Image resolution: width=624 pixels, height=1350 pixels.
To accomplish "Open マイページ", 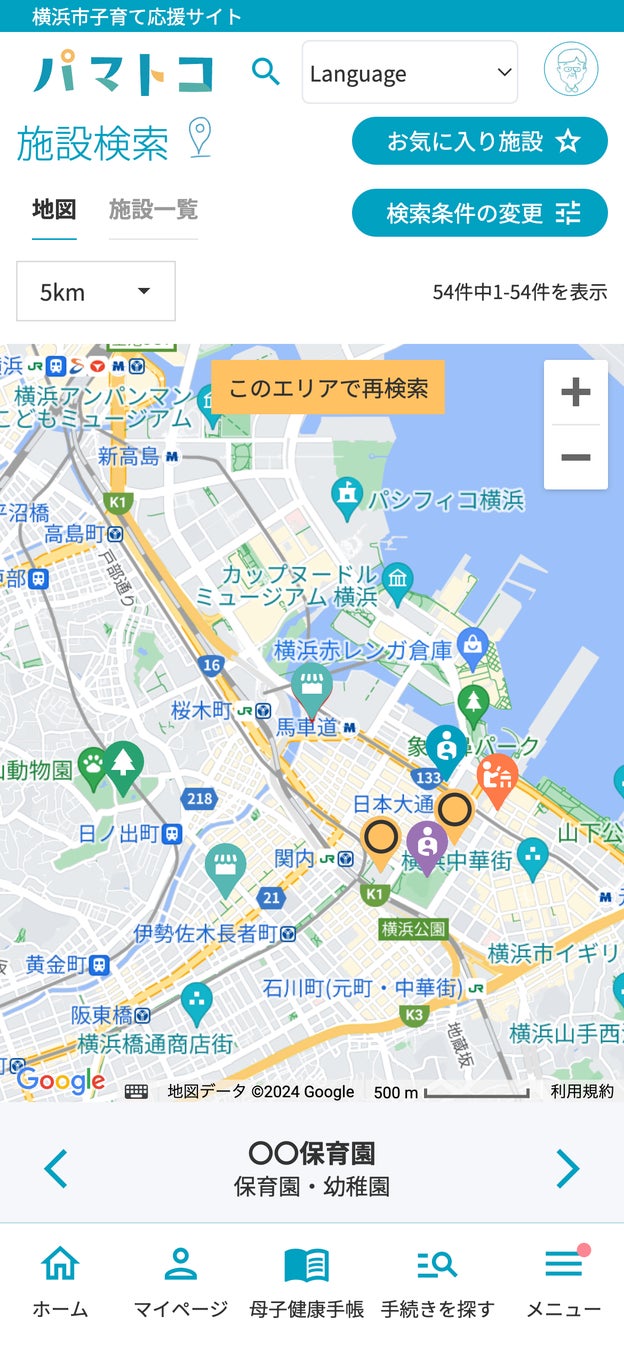I will [x=180, y=1282].
